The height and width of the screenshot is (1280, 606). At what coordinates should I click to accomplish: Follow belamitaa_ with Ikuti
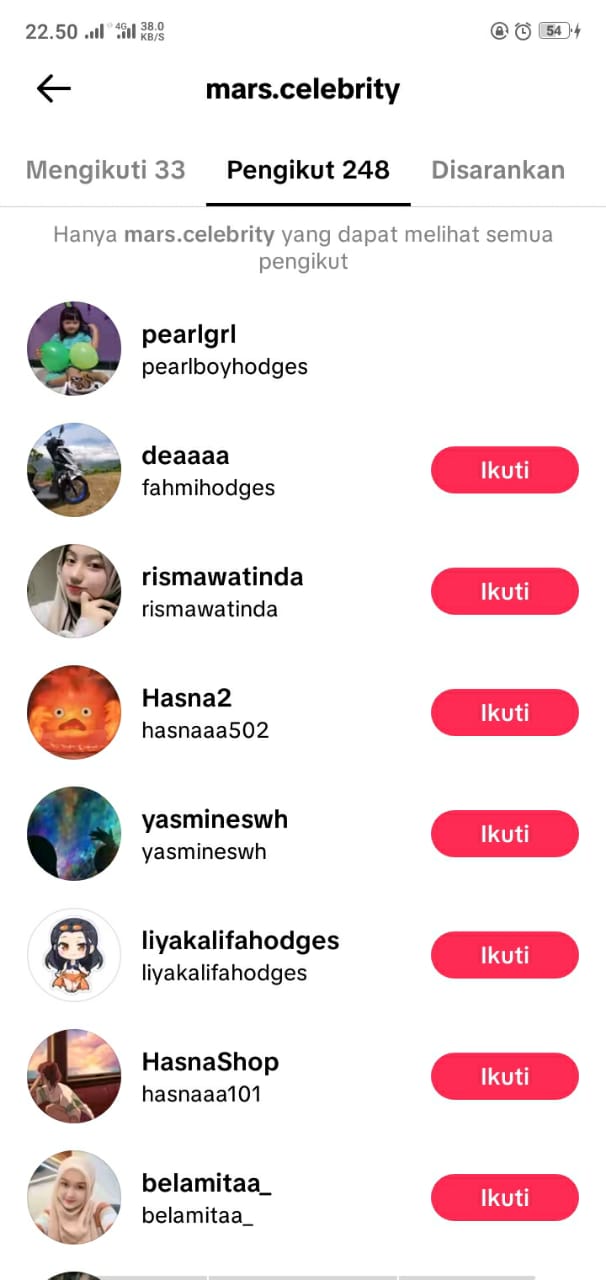504,1198
